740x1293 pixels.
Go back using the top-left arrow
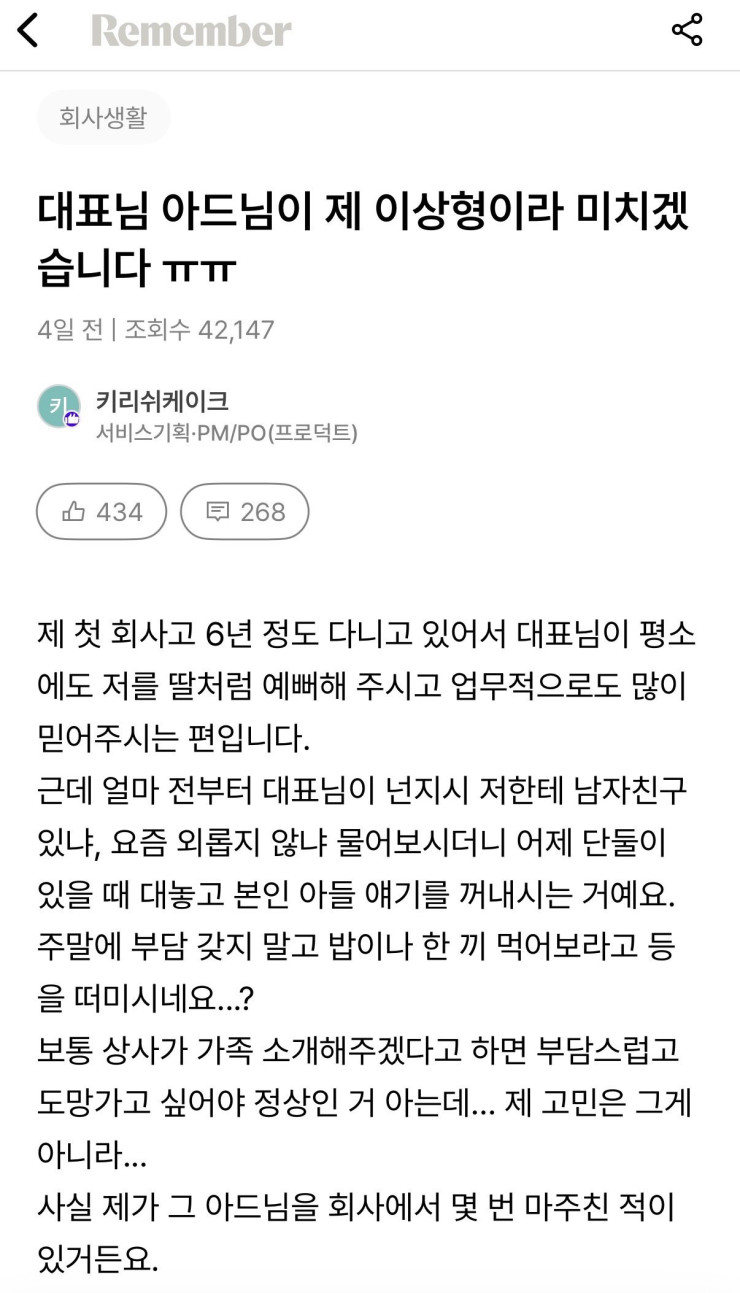28,31
